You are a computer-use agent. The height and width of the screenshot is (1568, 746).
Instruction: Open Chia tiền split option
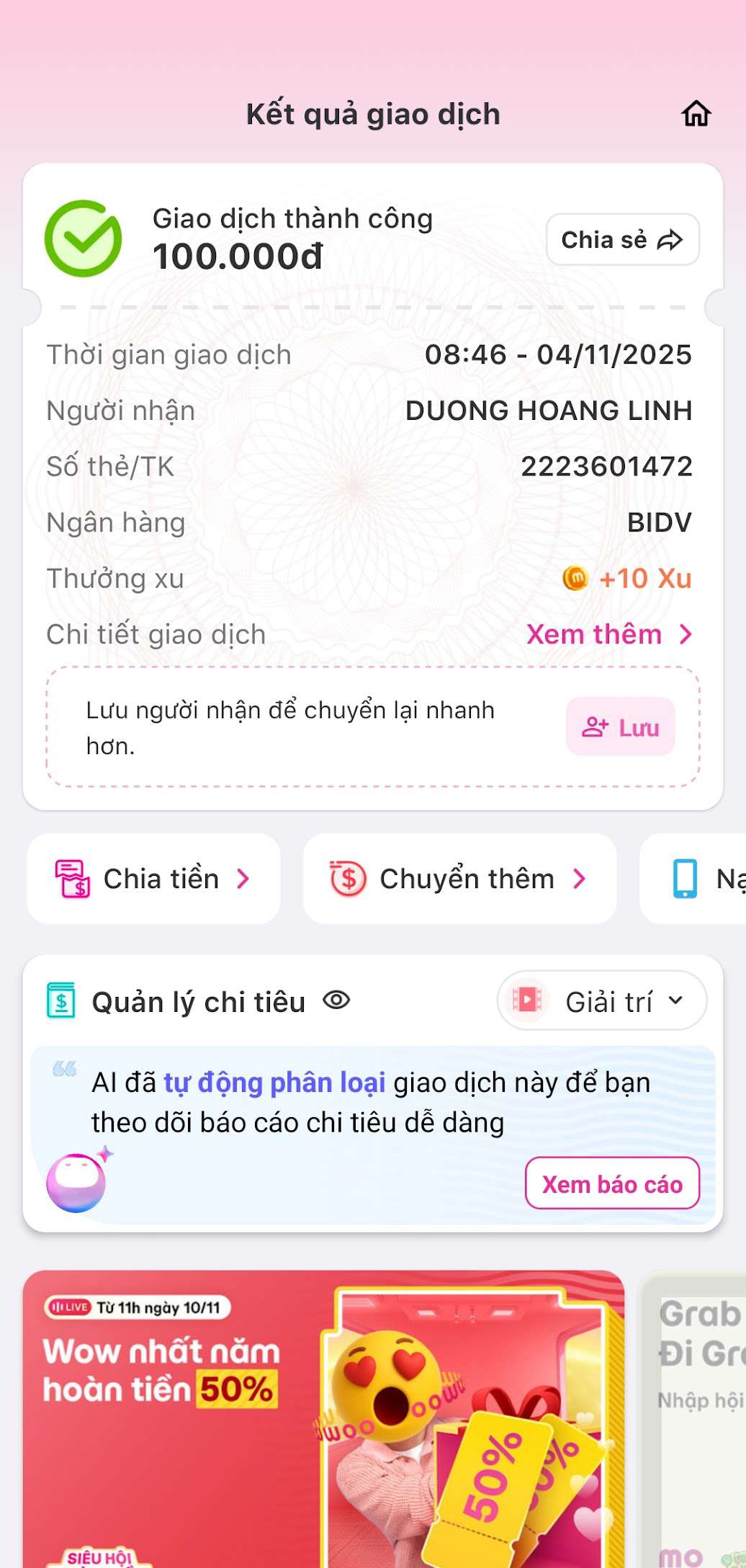pyautogui.click(x=153, y=879)
